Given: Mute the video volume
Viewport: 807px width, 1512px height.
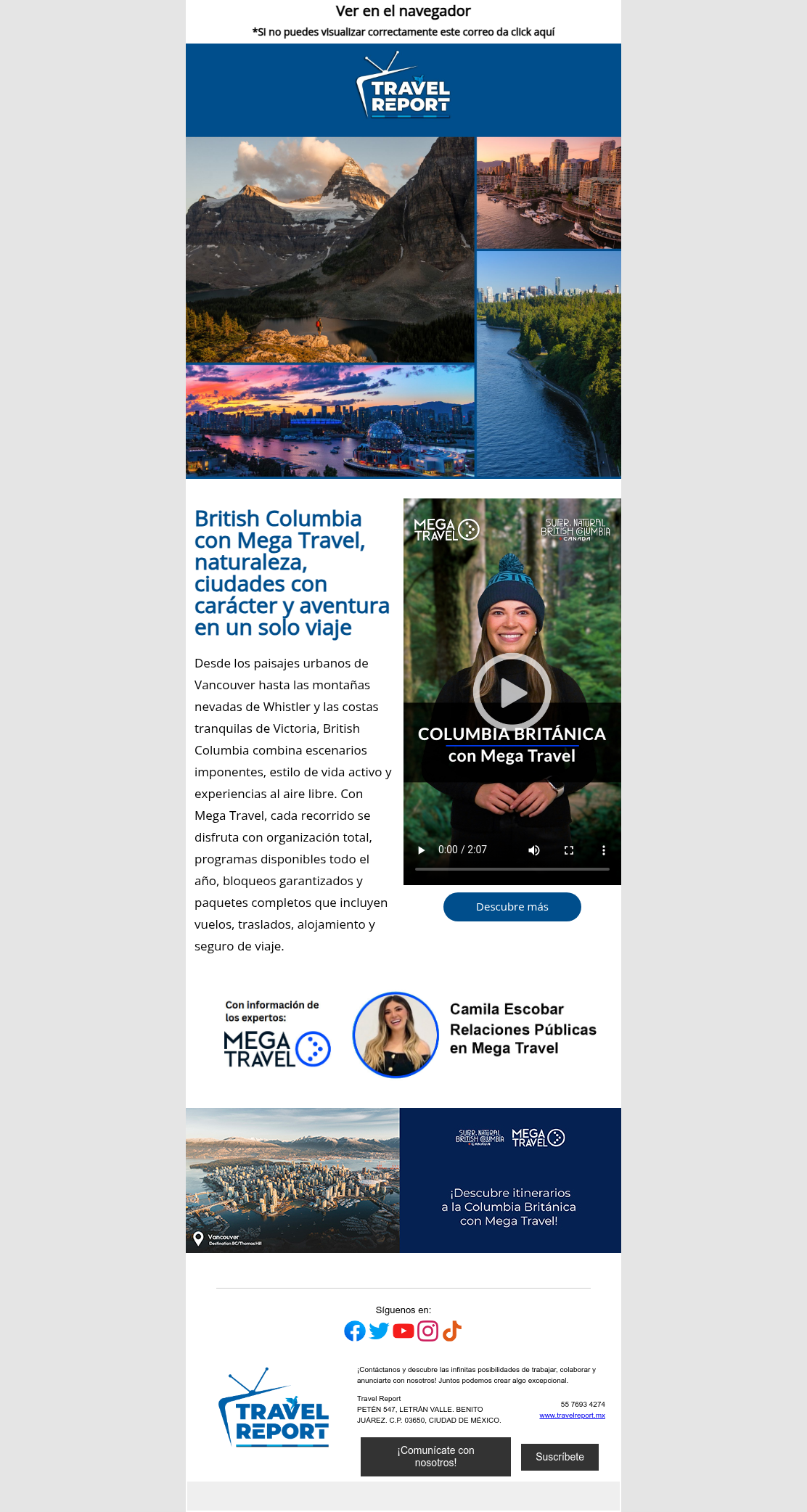Looking at the screenshot, I should 534,850.
